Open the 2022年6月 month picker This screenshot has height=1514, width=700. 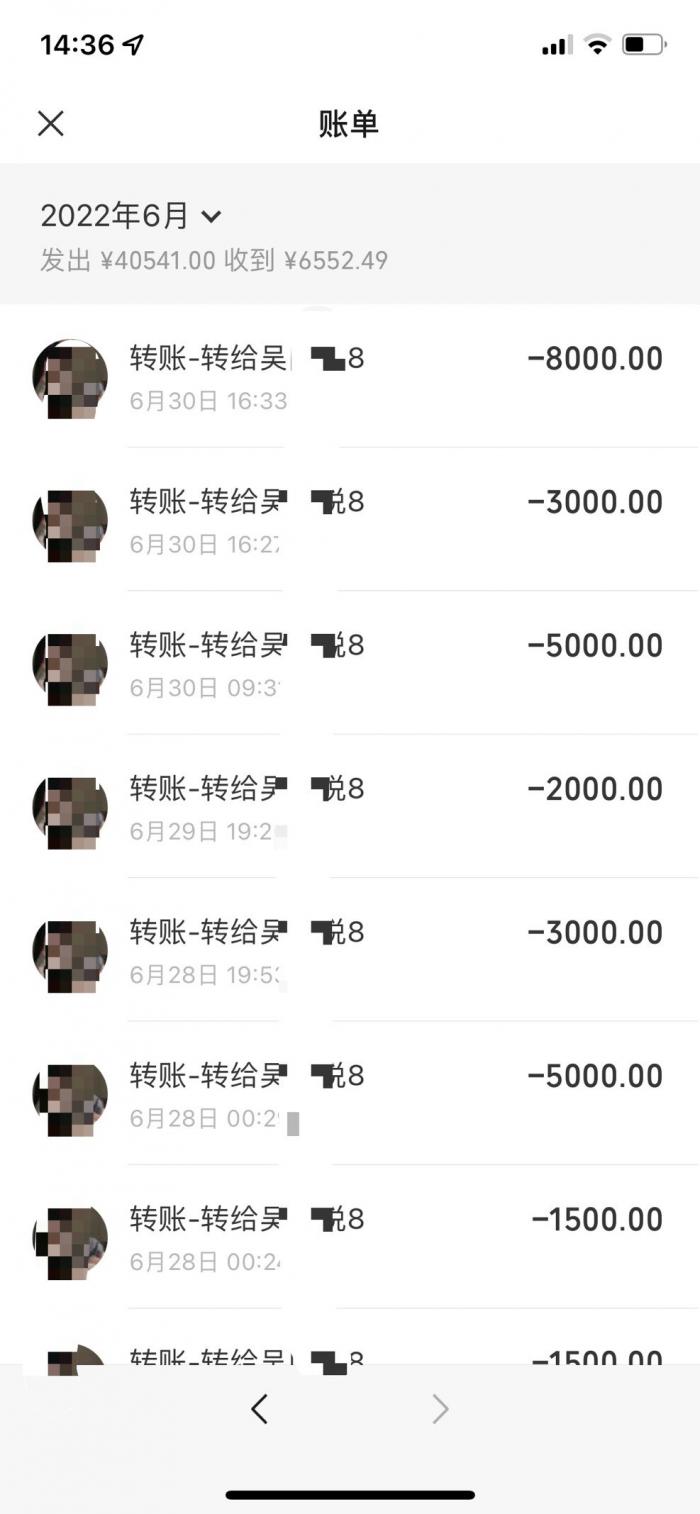click(x=130, y=215)
